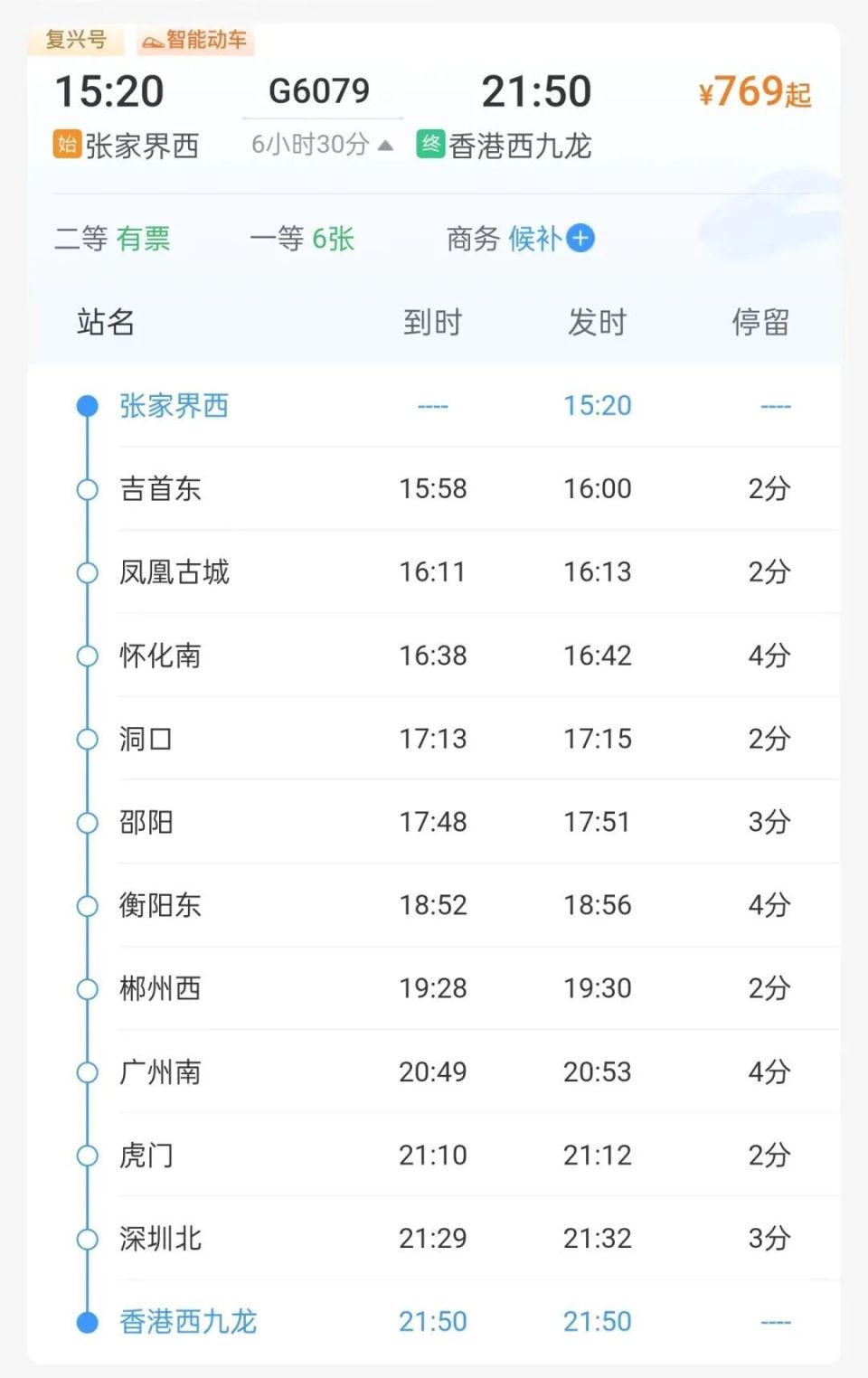Click the terminal stop dot for 香港西九龙
Screen dimensions: 868x1378
click(88, 1322)
